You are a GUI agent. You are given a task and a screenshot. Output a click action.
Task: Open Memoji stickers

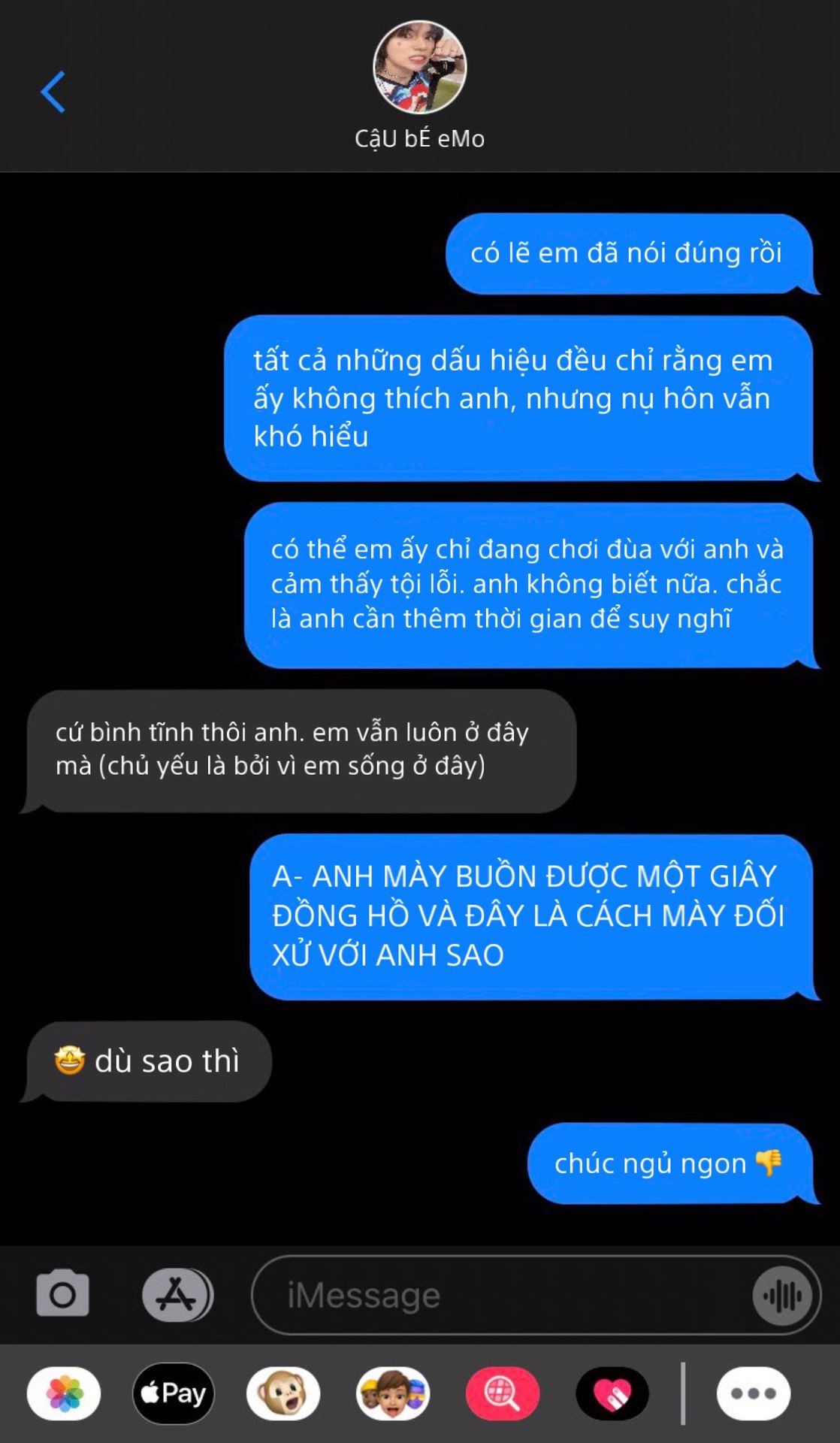pos(393,1394)
